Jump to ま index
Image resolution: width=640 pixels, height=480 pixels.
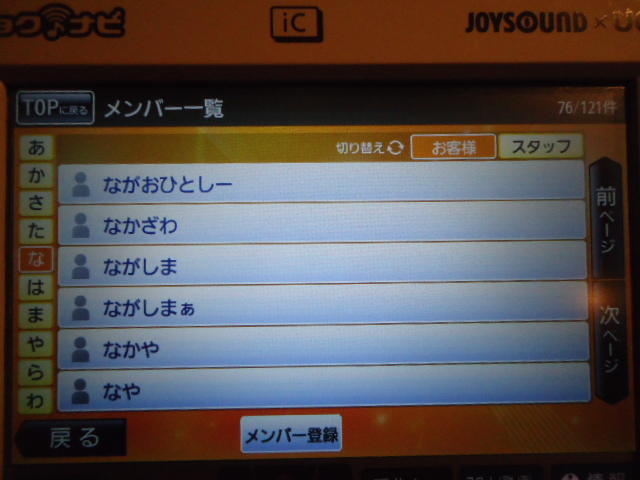coord(37,315)
